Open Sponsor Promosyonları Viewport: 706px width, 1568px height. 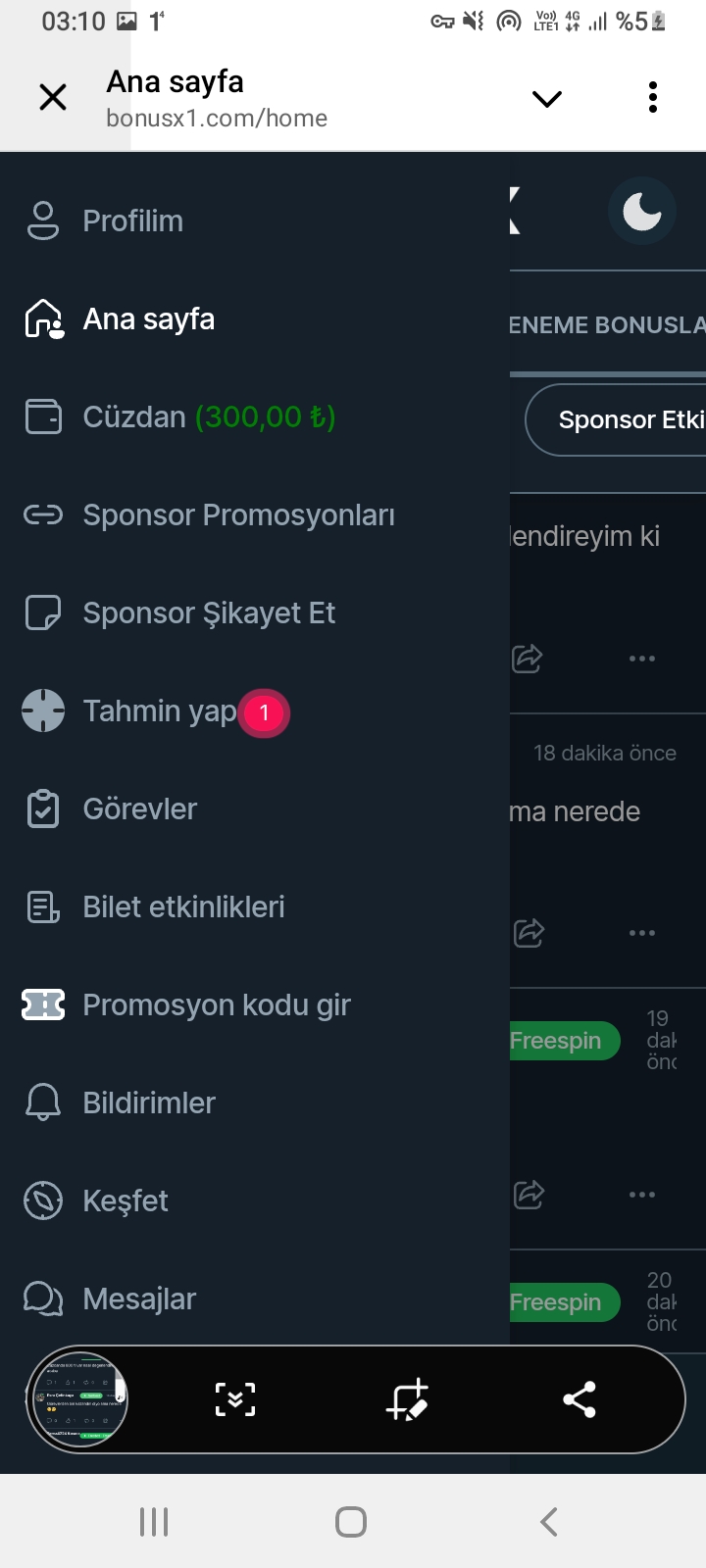click(238, 514)
